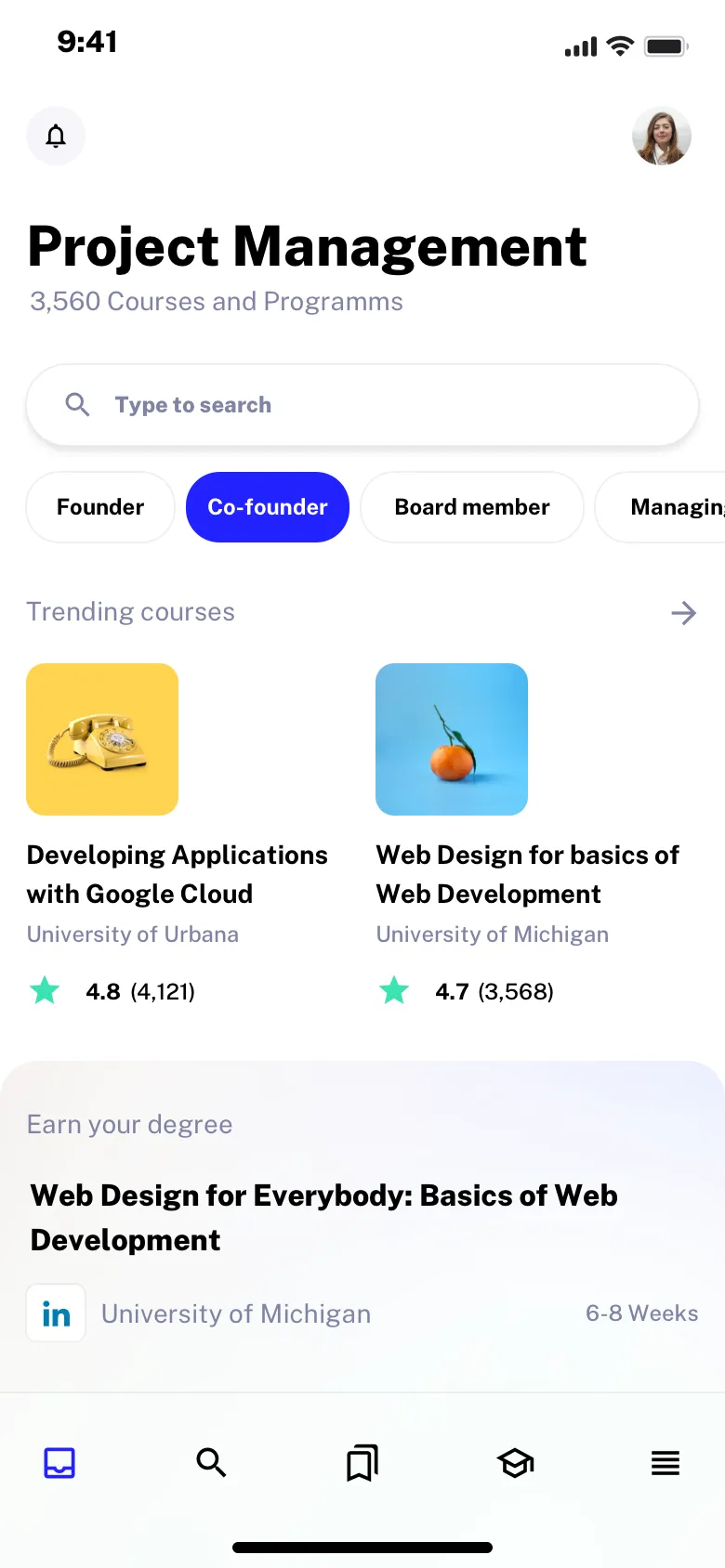Select the Founder chip

point(100,507)
